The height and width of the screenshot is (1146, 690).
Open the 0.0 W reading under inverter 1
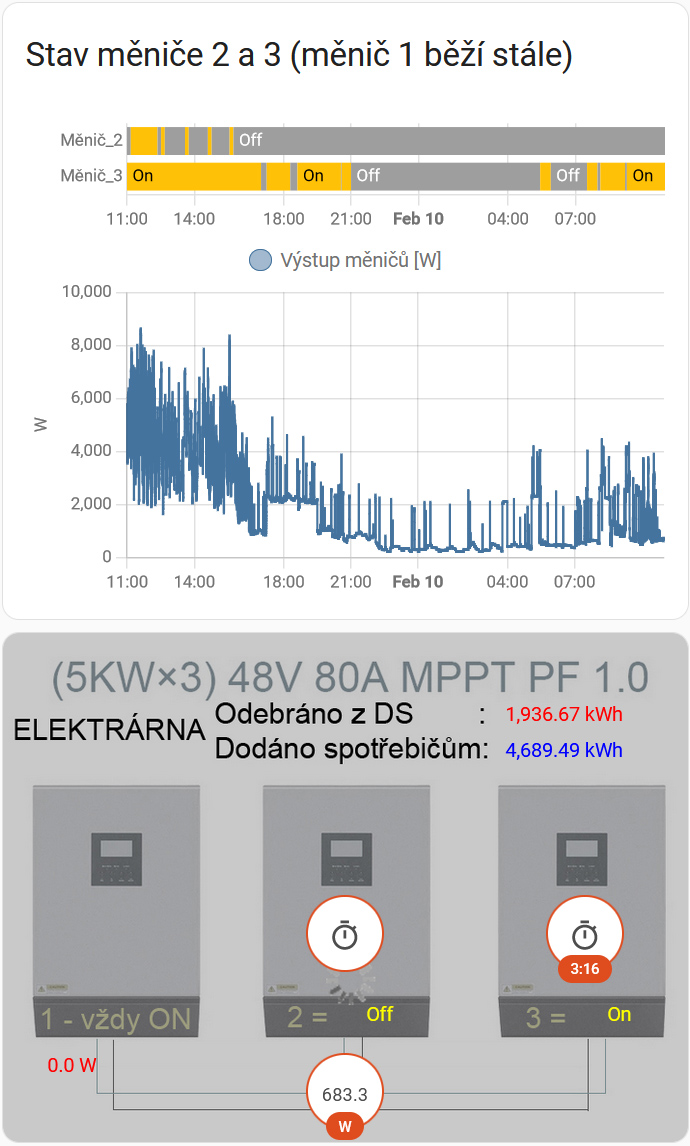point(72,1065)
